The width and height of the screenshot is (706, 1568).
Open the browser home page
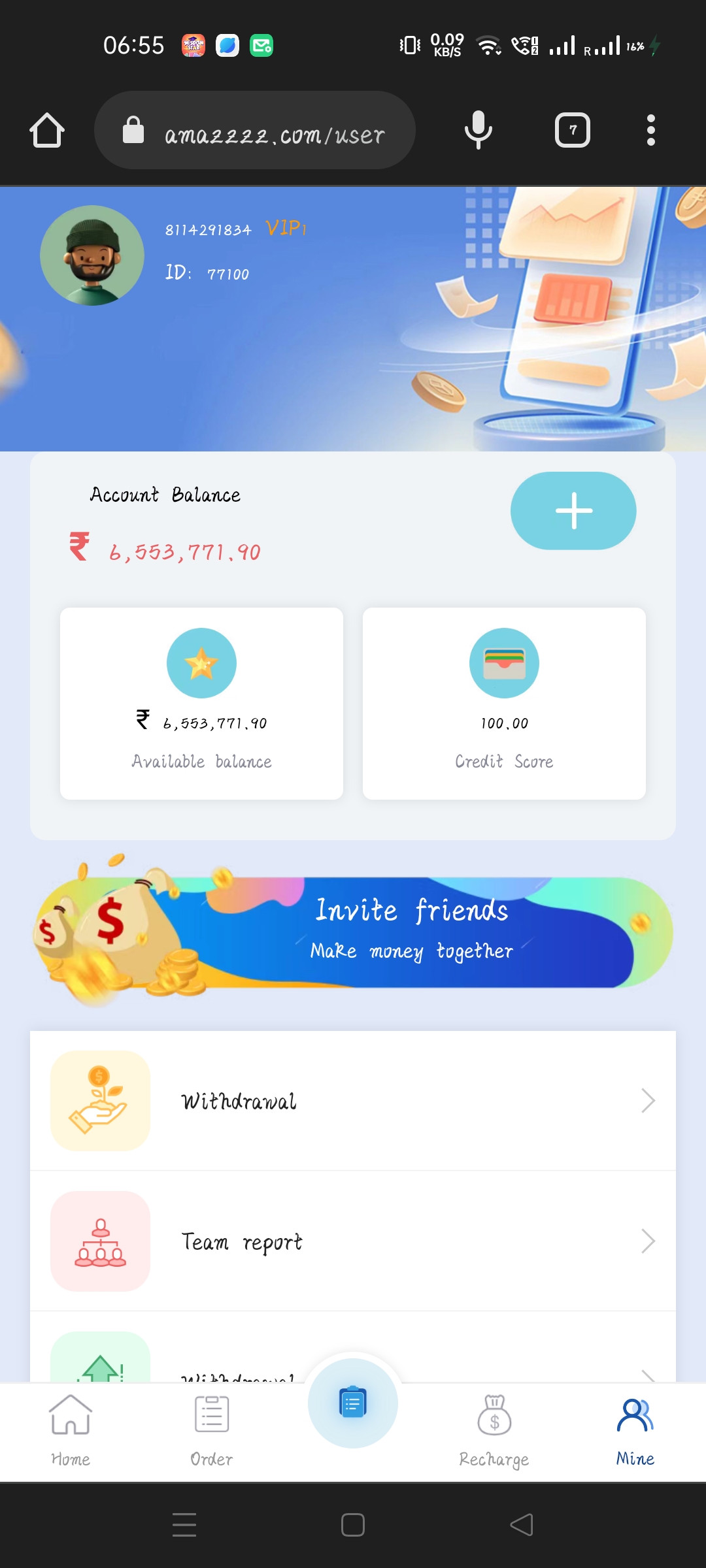(x=47, y=130)
